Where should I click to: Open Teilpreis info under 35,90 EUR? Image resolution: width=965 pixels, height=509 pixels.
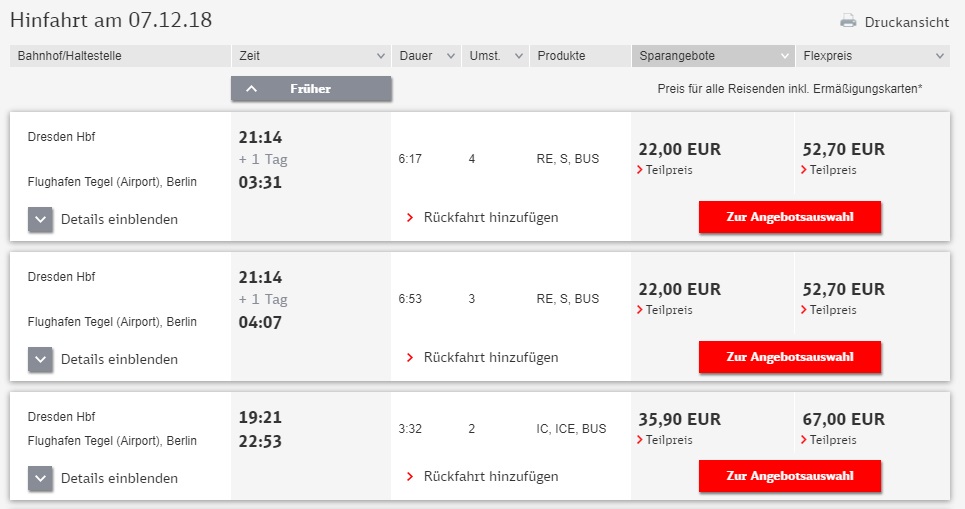668,440
